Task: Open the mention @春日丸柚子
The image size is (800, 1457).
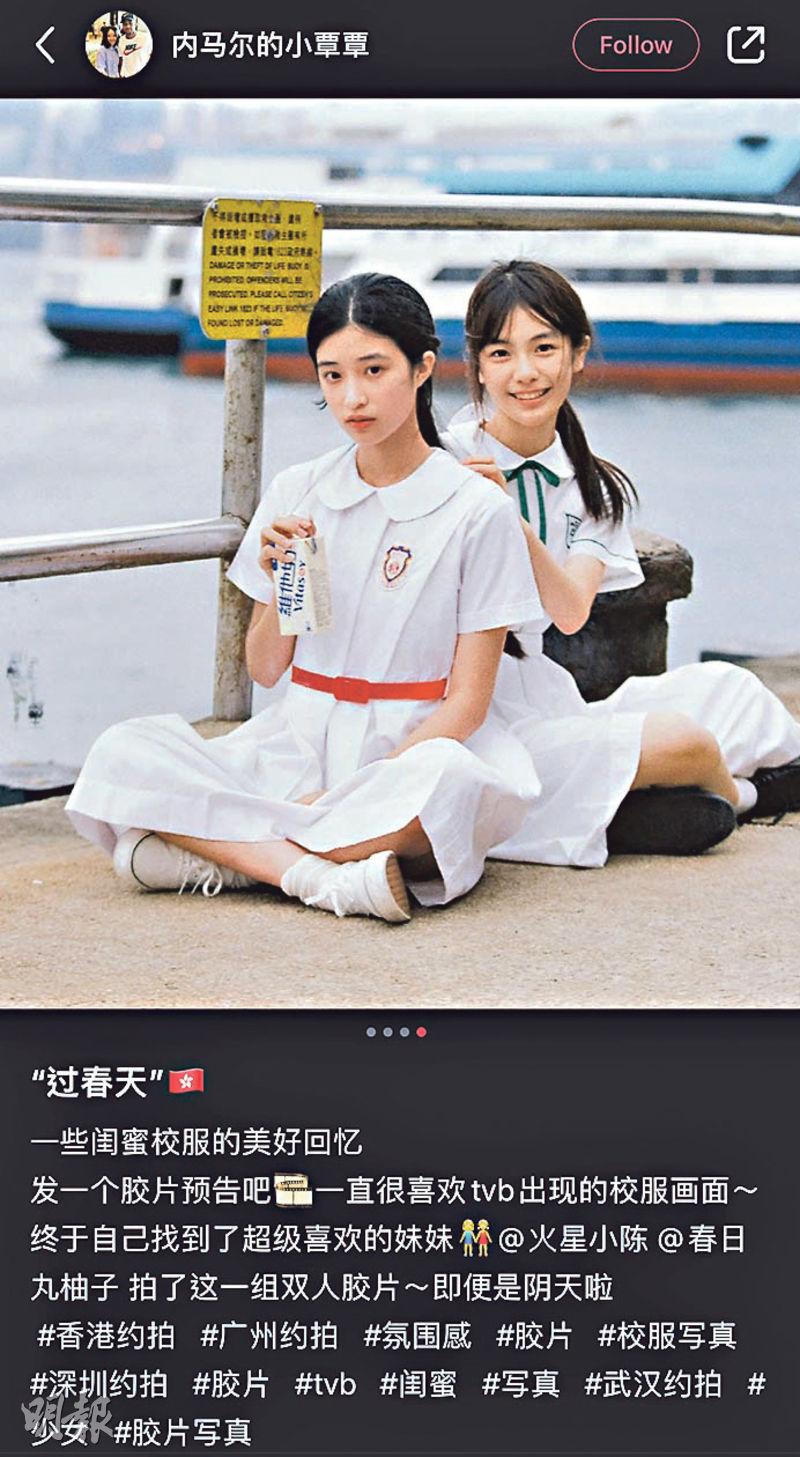Action: click(700, 1240)
